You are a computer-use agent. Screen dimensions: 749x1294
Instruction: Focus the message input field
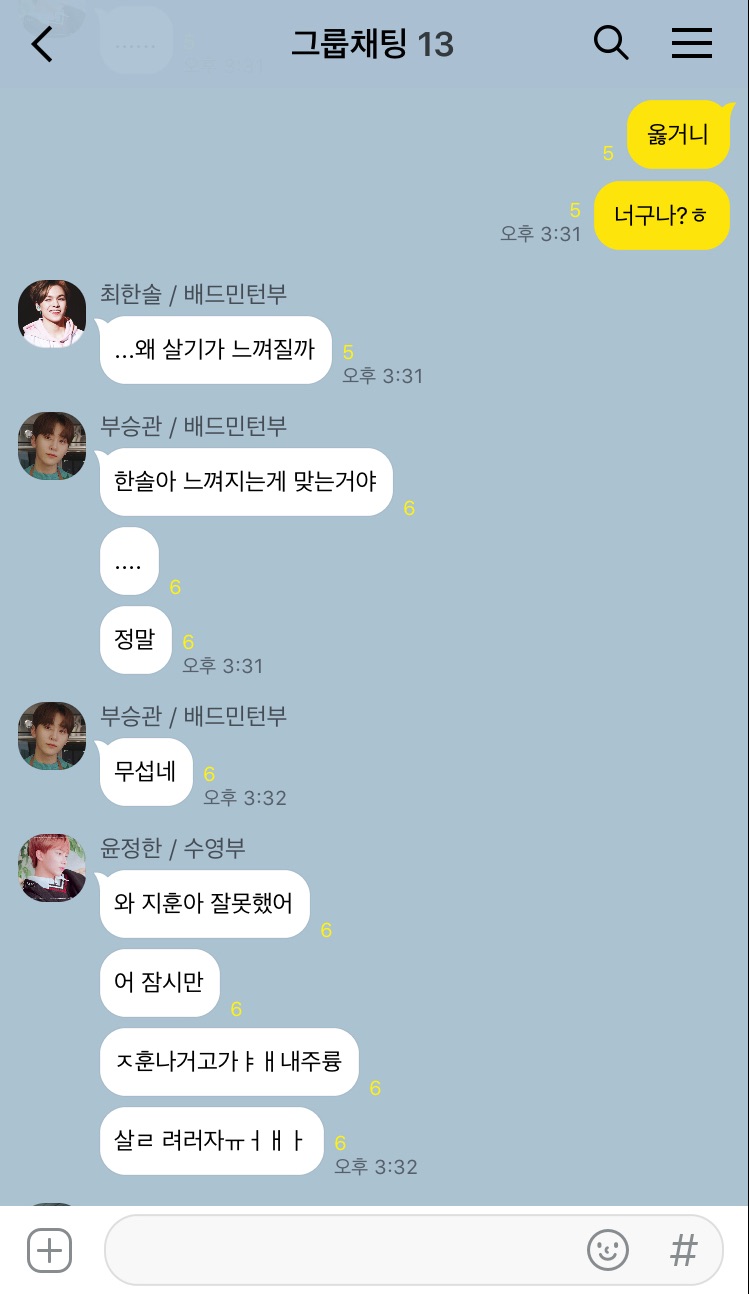[340, 1250]
